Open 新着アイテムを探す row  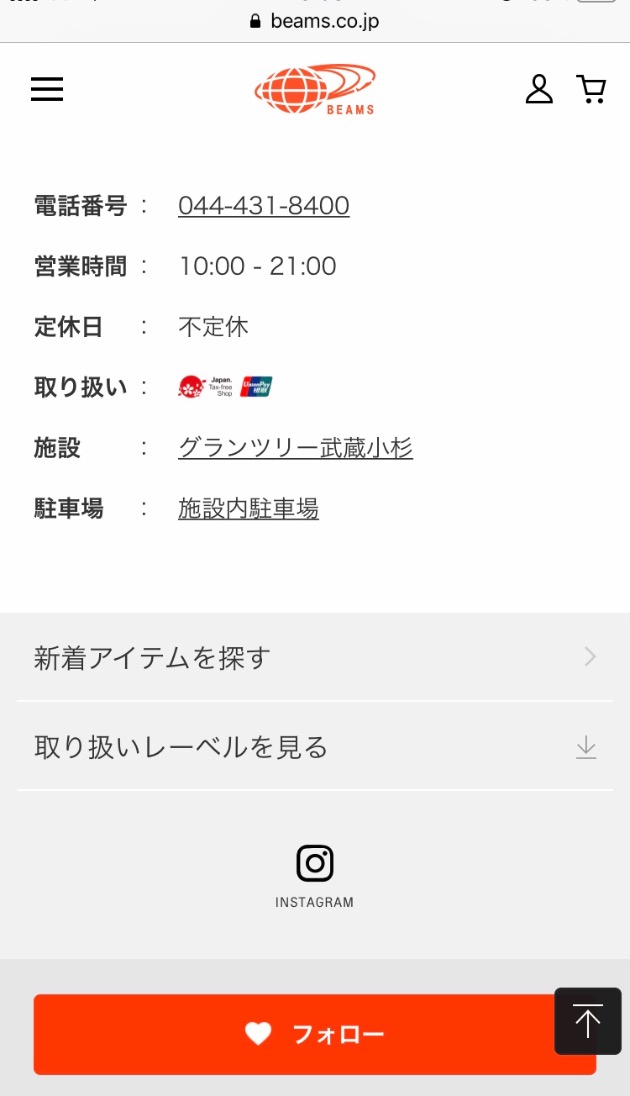pos(315,657)
